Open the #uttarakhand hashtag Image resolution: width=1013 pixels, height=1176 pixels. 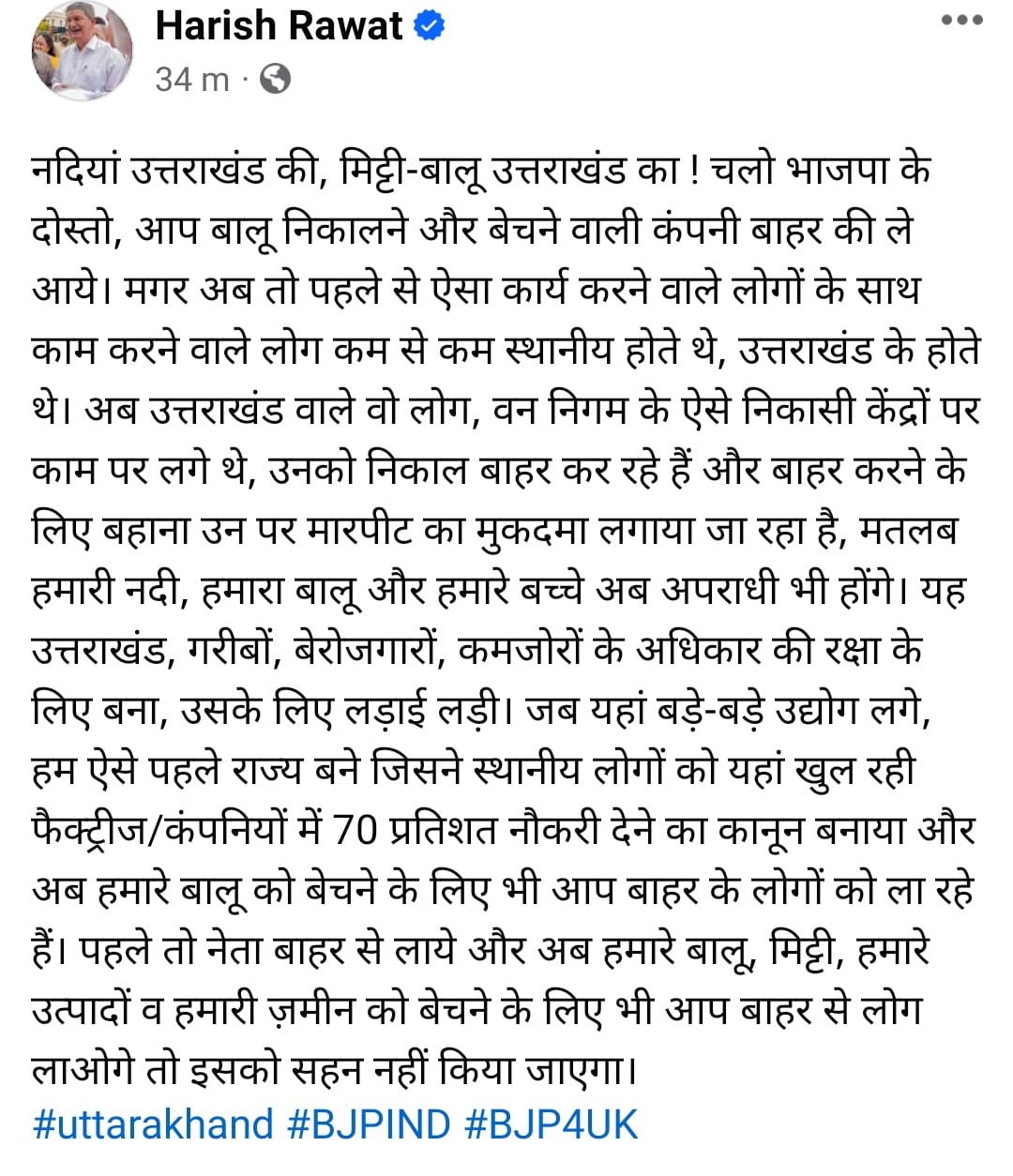(x=153, y=1123)
